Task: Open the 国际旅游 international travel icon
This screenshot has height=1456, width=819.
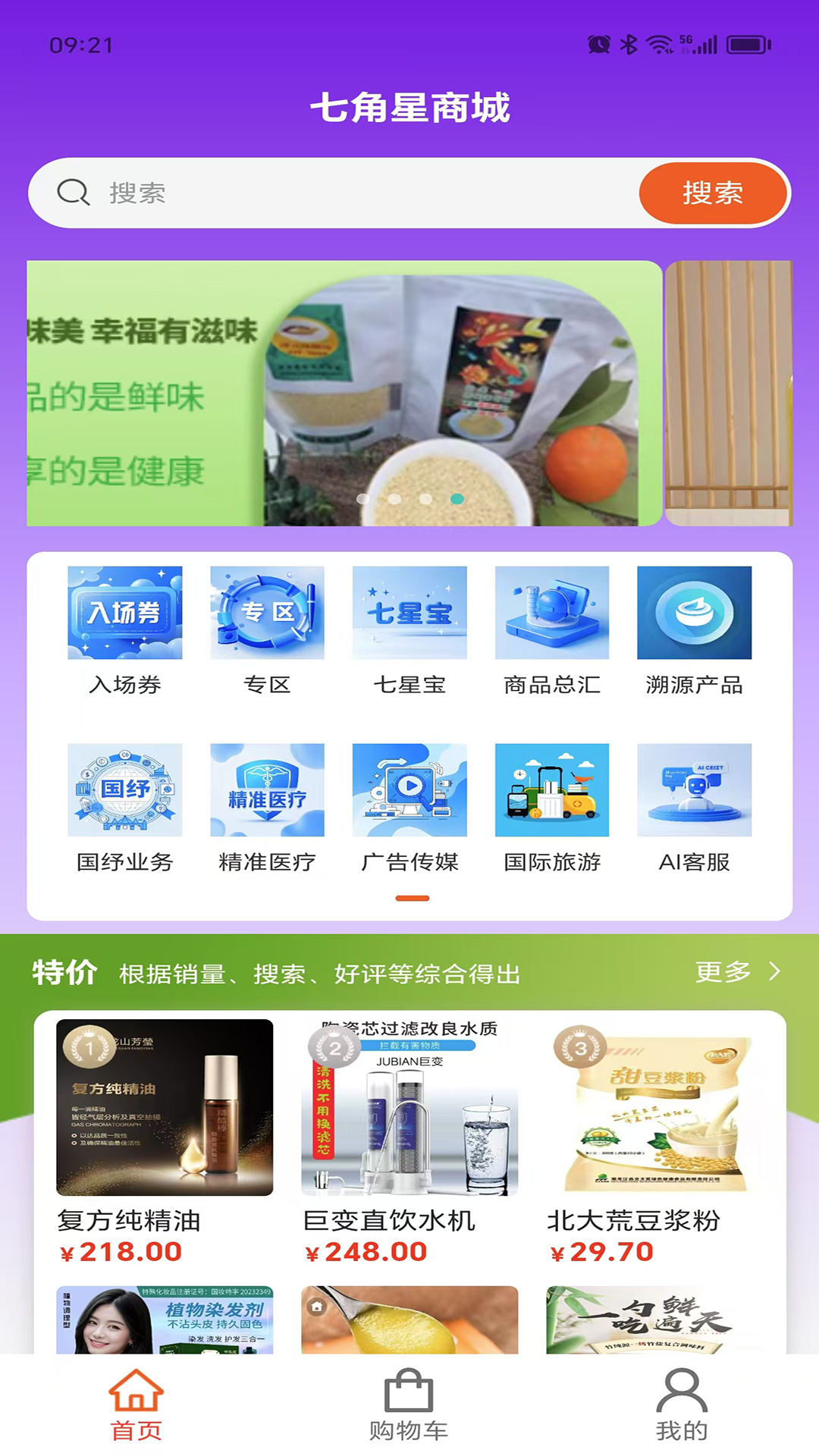Action: (x=551, y=790)
